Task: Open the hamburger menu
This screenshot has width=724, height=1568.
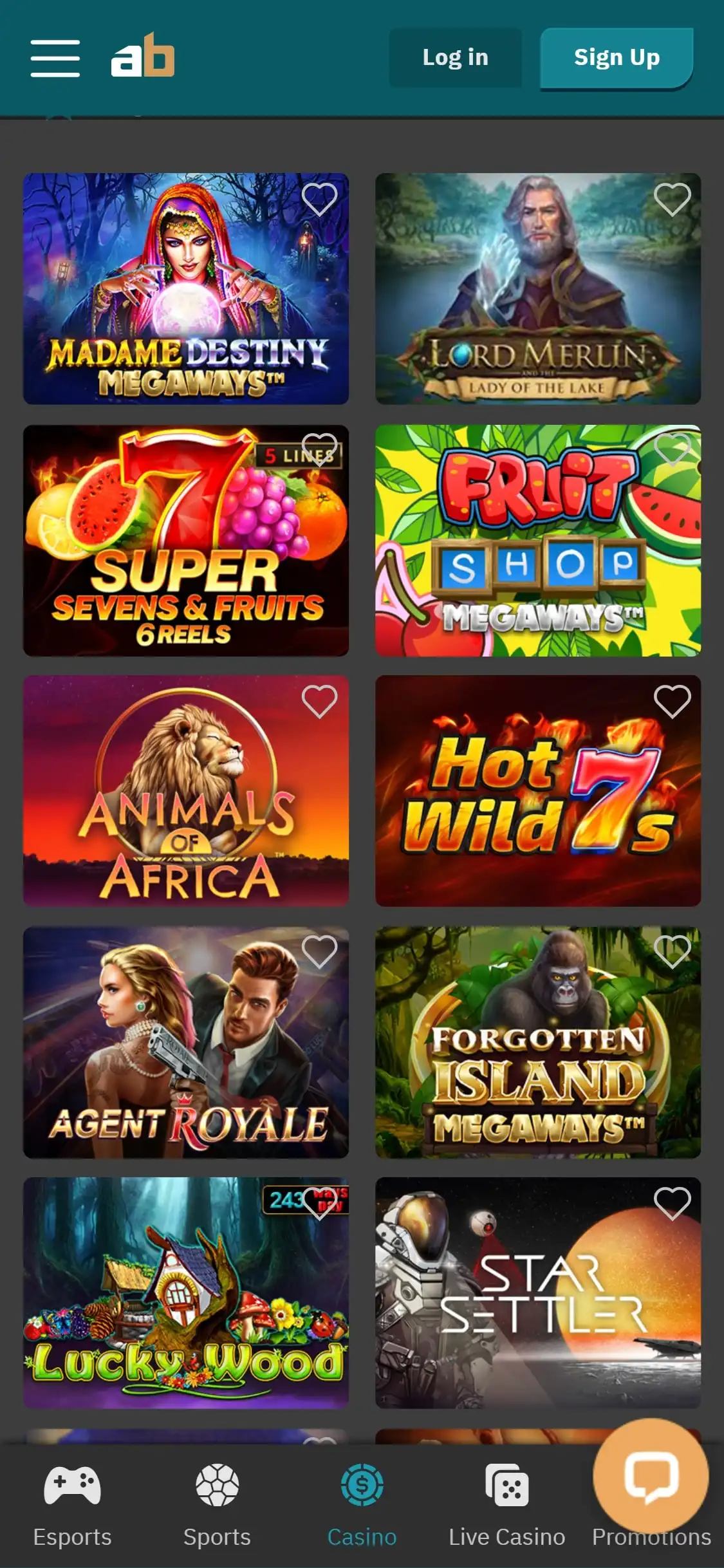Action: (x=55, y=58)
